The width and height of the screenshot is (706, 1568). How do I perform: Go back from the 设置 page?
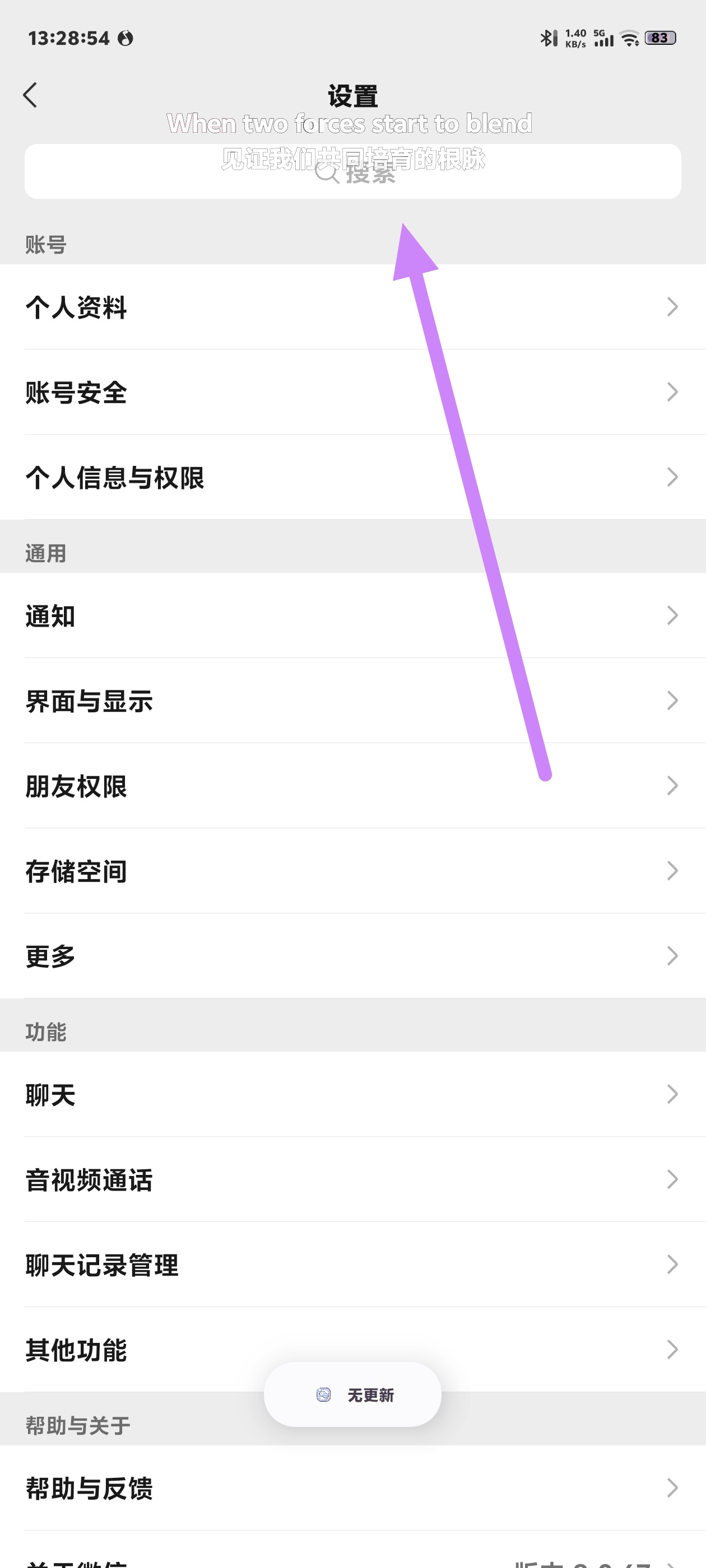click(30, 95)
